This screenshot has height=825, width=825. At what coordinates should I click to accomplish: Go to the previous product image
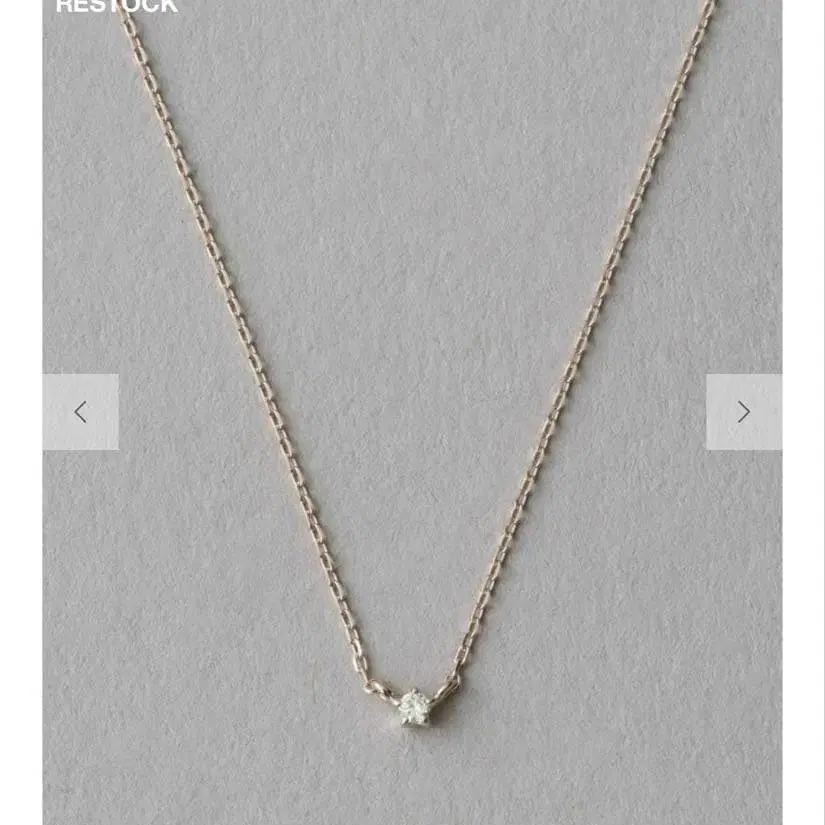[x=81, y=412]
